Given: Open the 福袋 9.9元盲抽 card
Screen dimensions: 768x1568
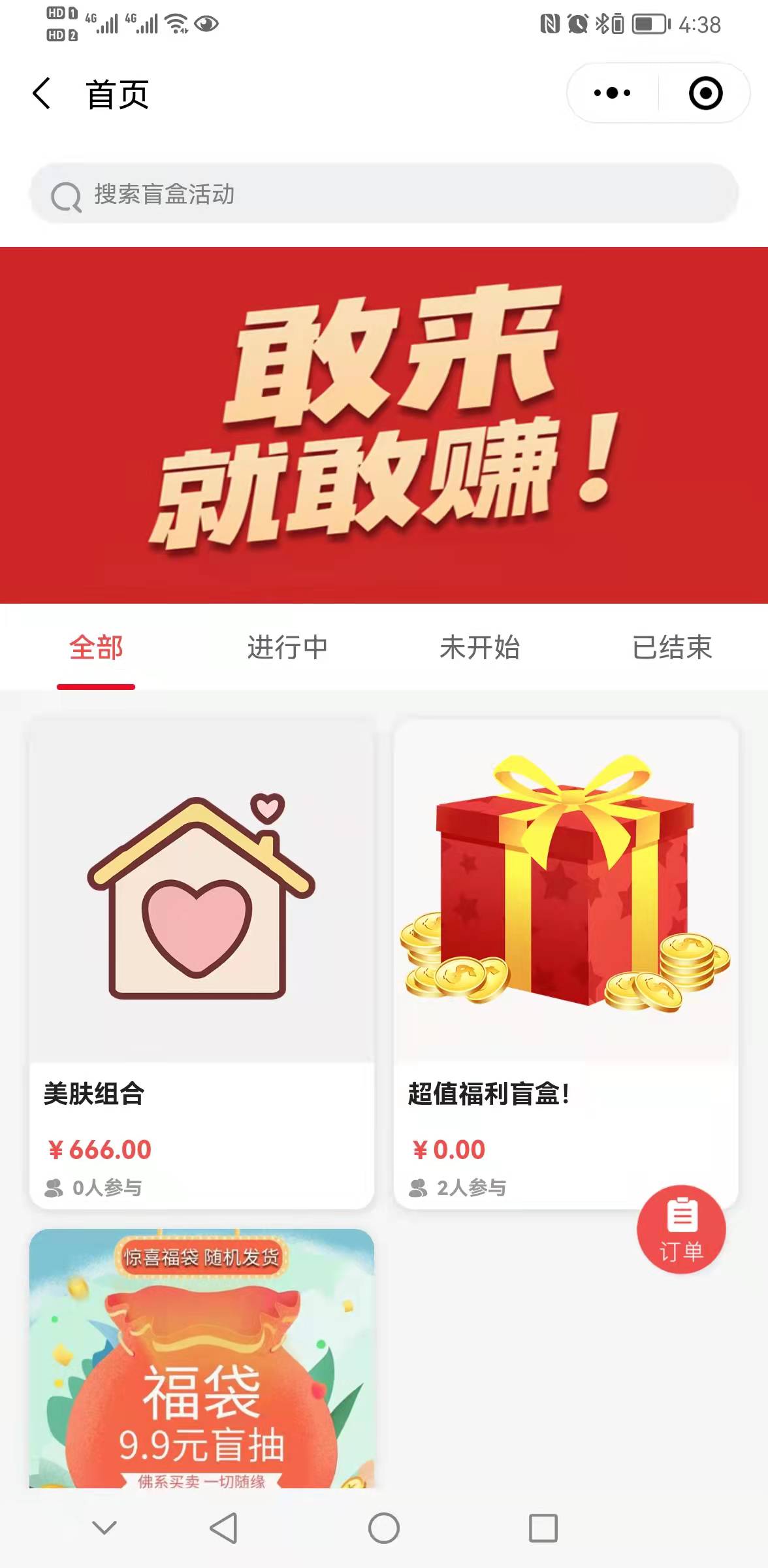Looking at the screenshot, I should click(x=201, y=1359).
